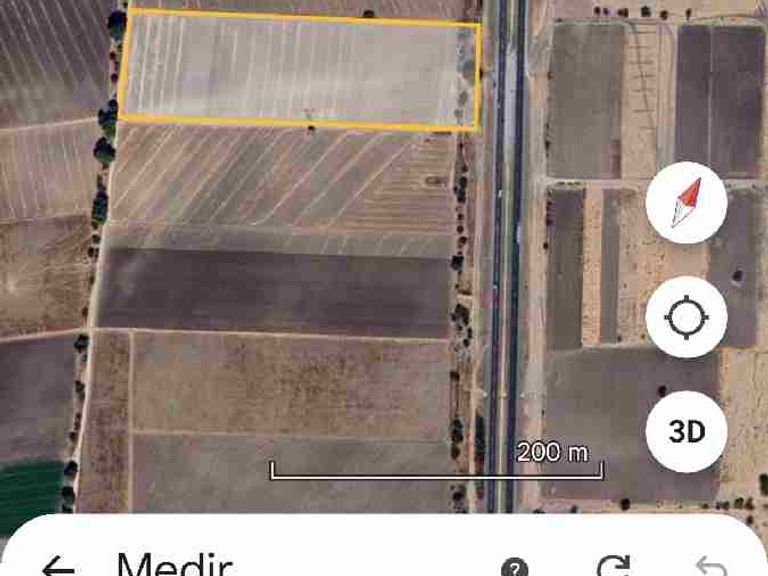Undo the last measurement point
Screen dimensions: 768x576
(x=710, y=566)
